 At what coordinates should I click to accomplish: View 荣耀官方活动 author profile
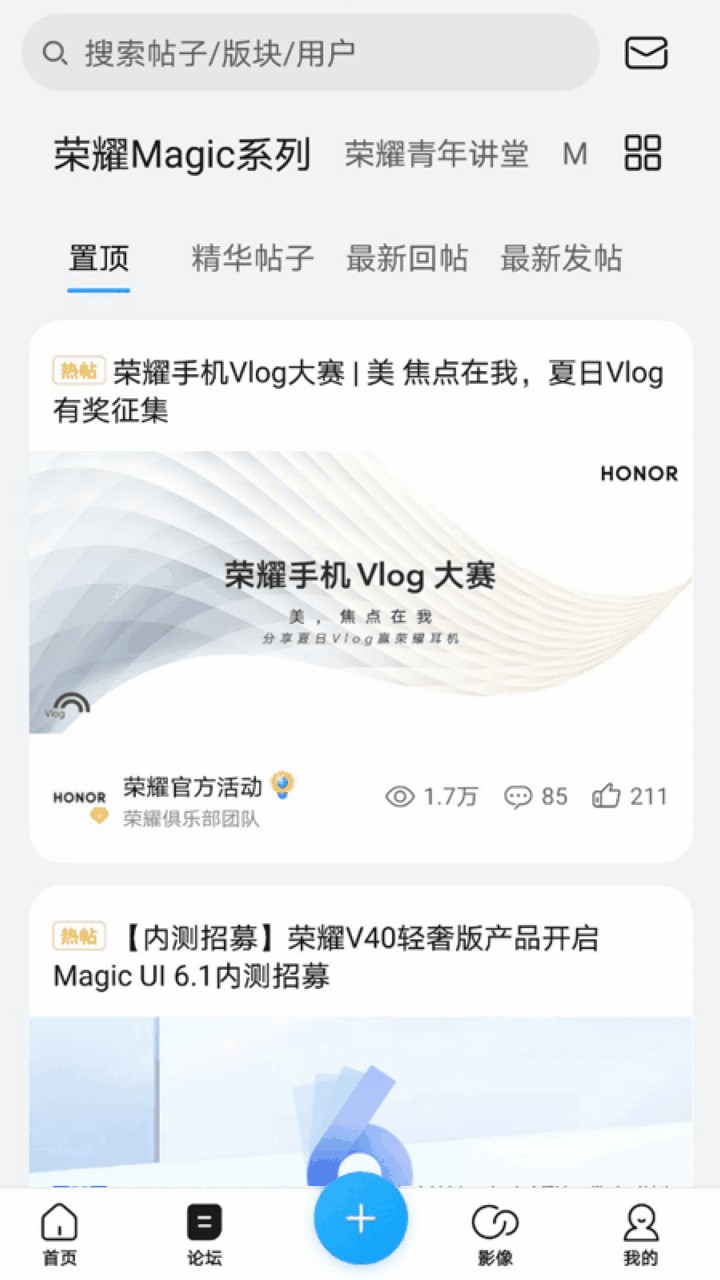192,787
